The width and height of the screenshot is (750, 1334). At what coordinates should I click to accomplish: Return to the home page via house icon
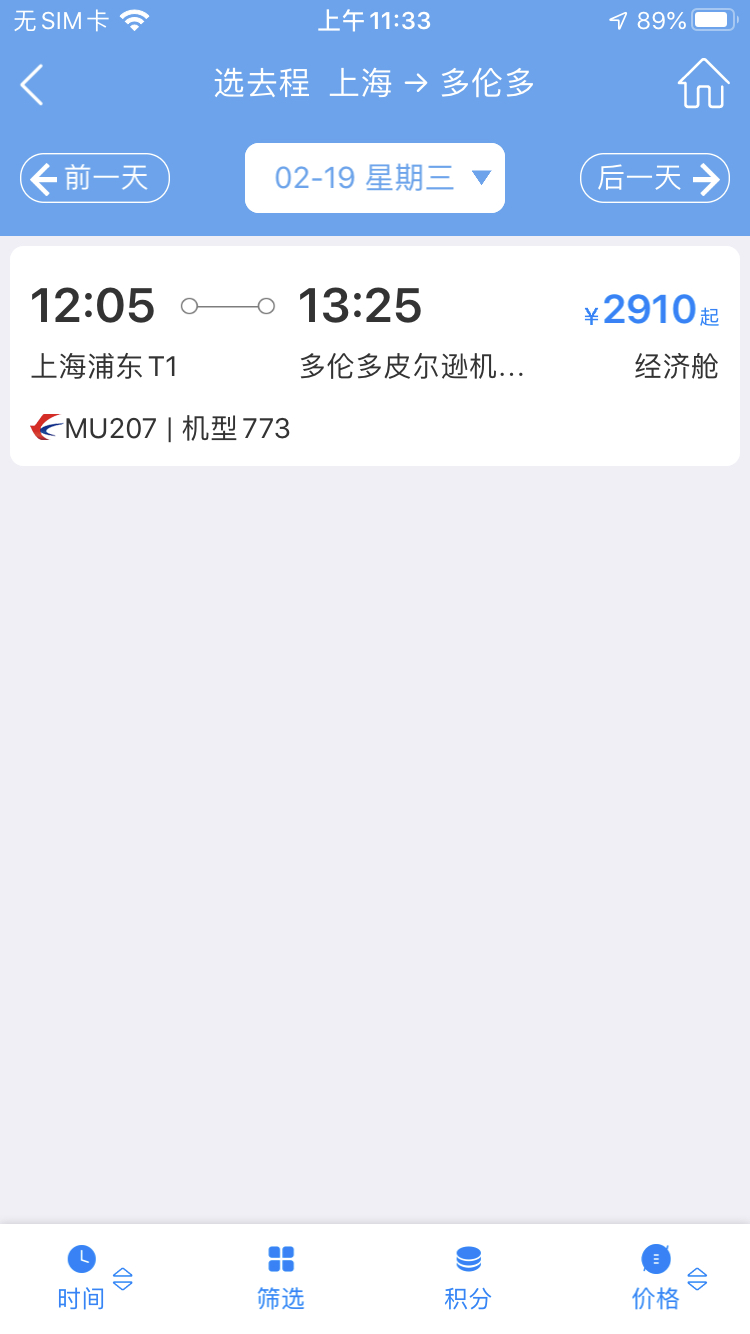click(704, 84)
